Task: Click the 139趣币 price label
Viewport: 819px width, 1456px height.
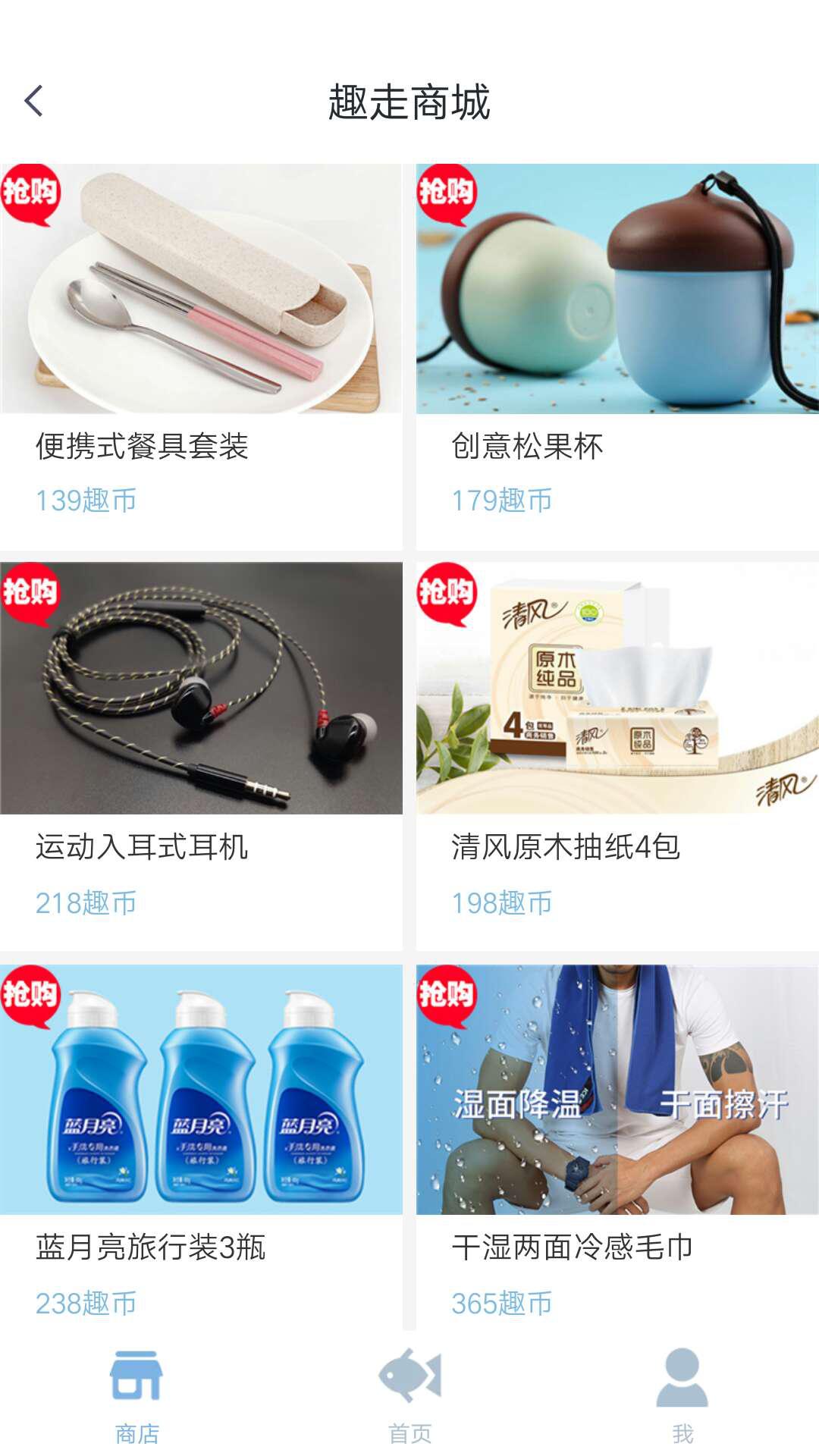Action: (x=85, y=501)
